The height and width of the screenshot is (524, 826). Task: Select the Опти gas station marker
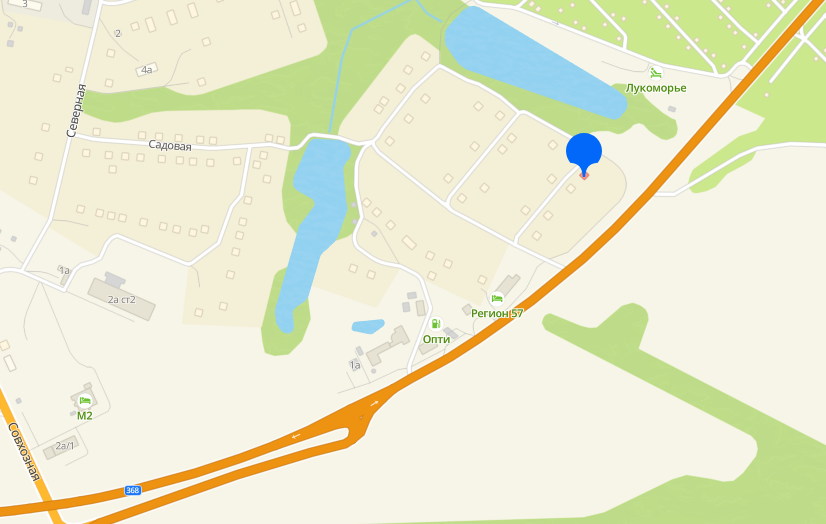click(x=435, y=324)
